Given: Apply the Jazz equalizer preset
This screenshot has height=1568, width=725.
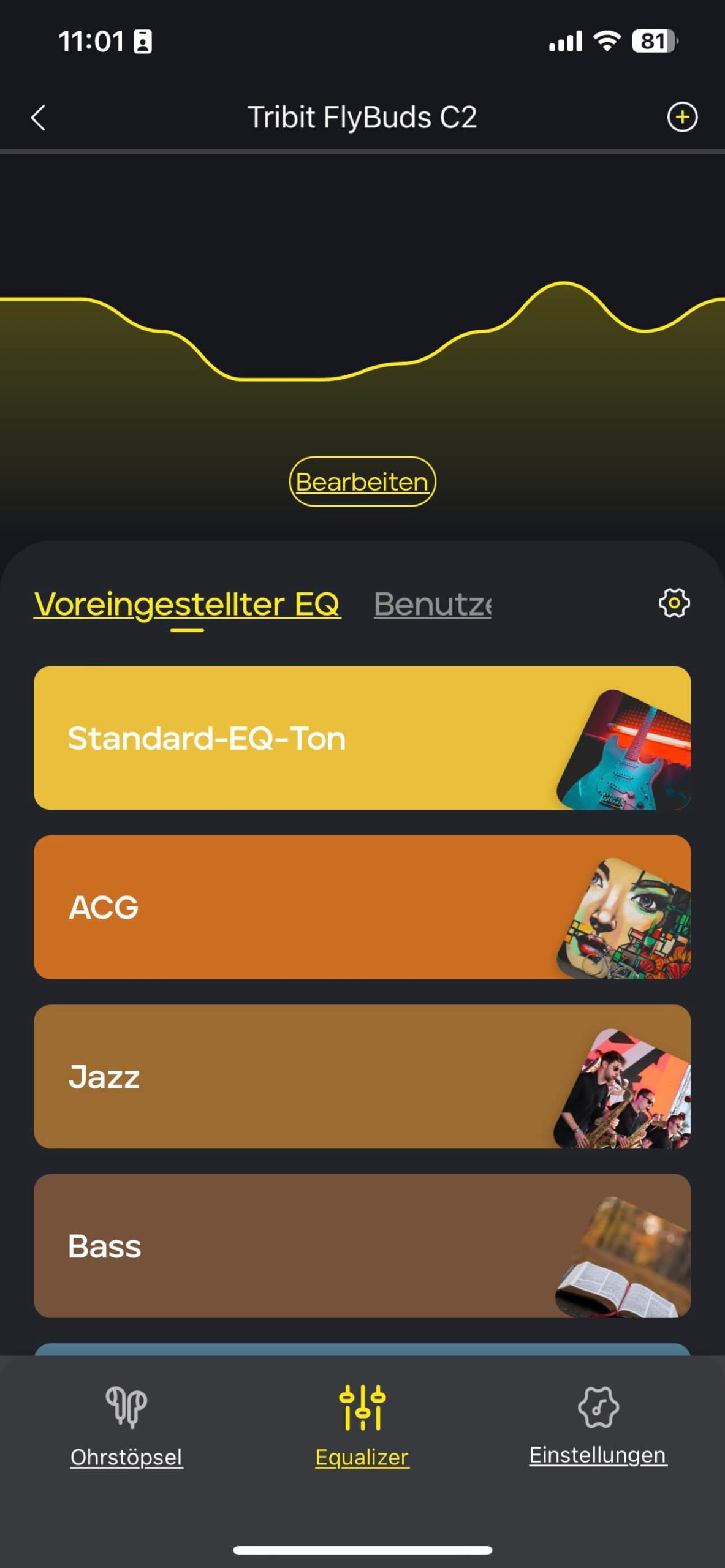Looking at the screenshot, I should point(362,1076).
